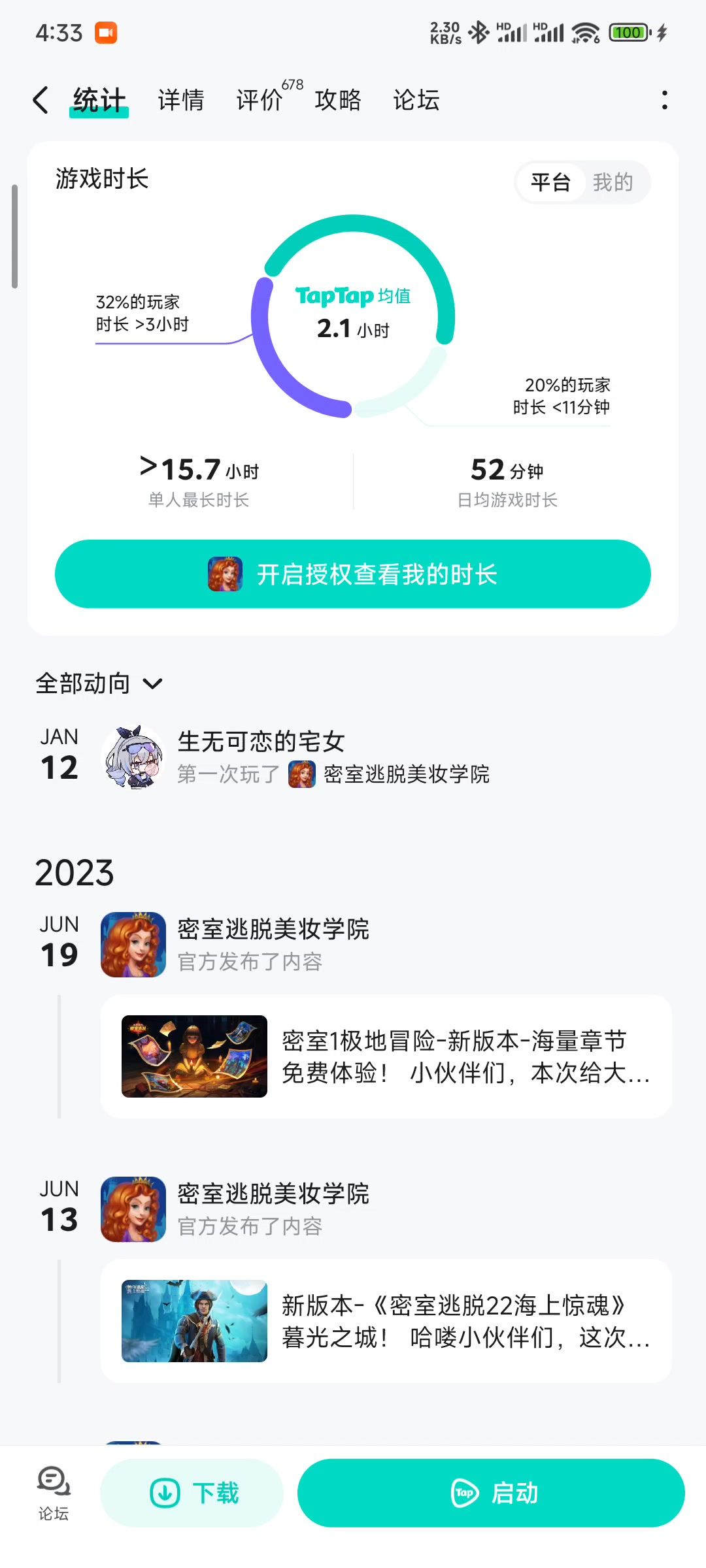Viewport: 706px width, 1568px height.
Task: Open the three-dot overflow menu
Action: pyautogui.click(x=664, y=100)
